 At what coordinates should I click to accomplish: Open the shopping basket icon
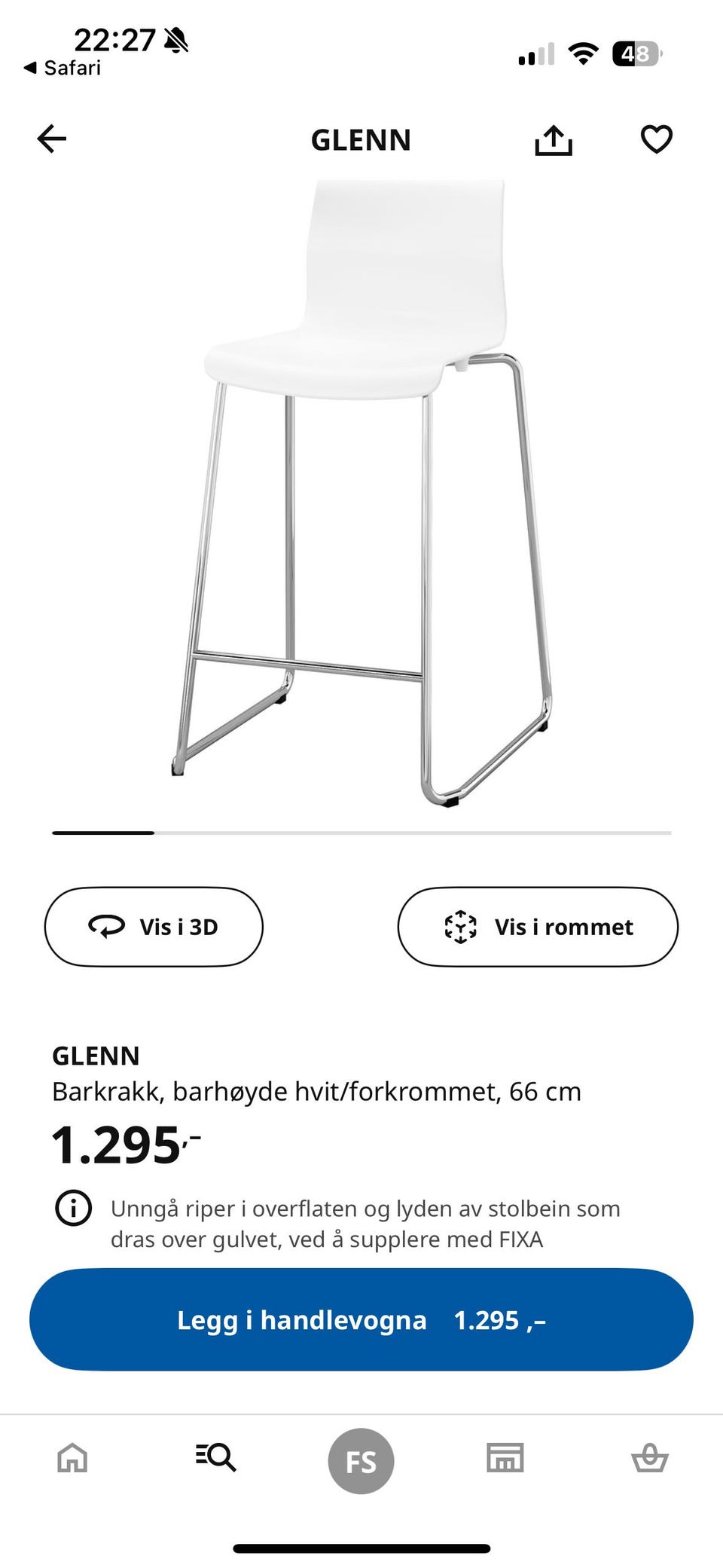(x=651, y=1459)
